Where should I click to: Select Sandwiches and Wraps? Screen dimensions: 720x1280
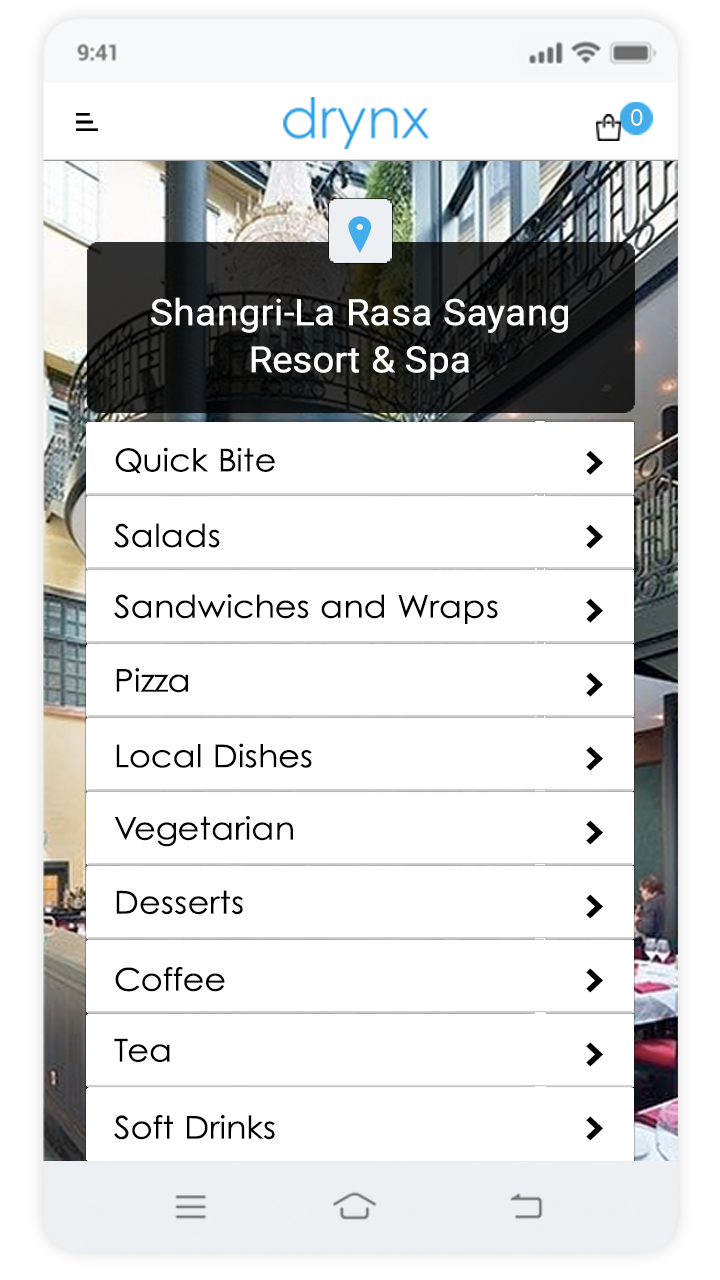[x=360, y=608]
